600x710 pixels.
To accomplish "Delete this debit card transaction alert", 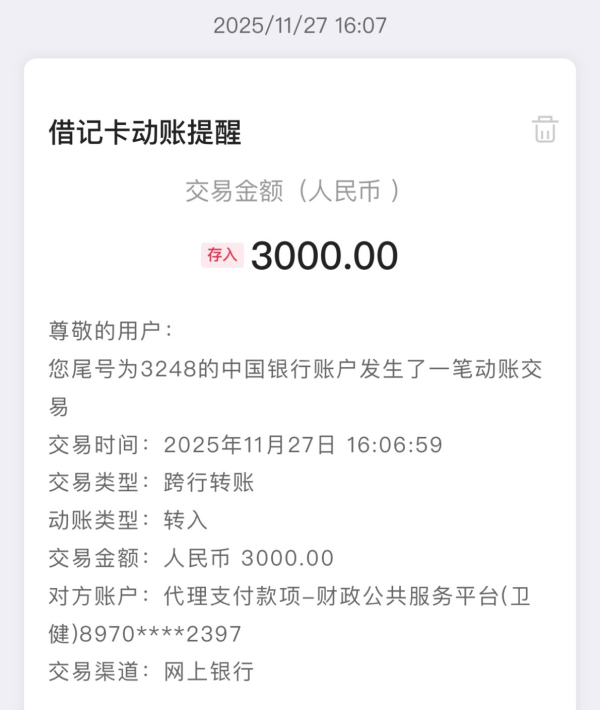I will [x=544, y=129].
